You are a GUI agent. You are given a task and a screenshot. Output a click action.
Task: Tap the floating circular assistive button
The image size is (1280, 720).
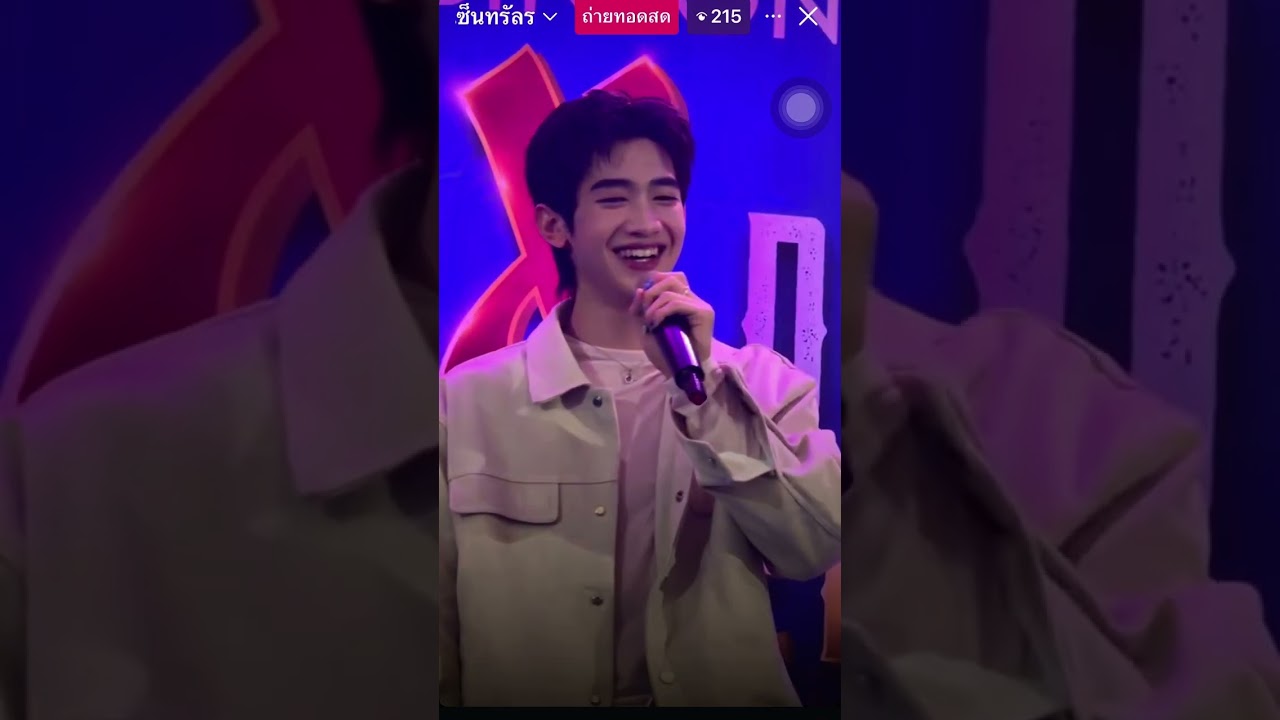tap(800, 108)
